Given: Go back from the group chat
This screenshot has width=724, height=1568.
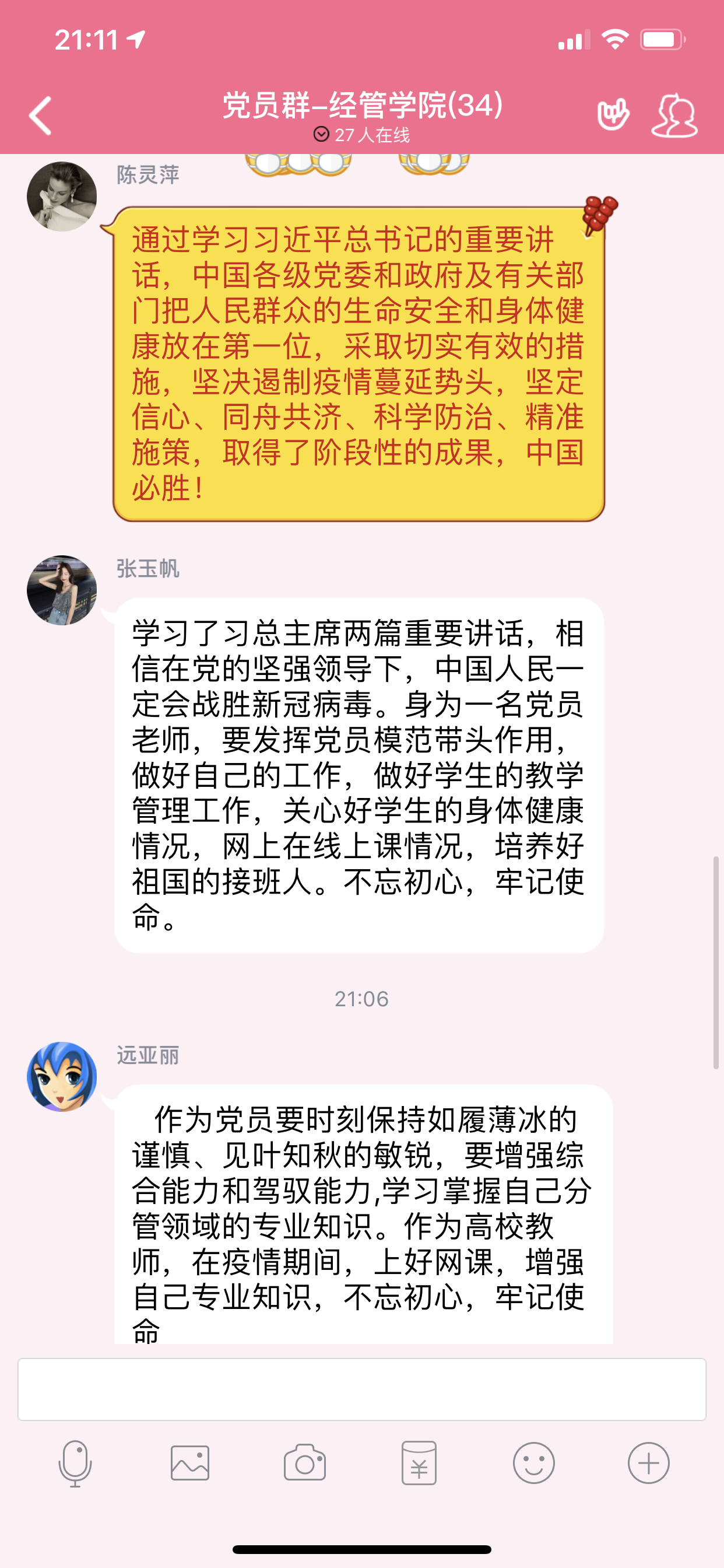Looking at the screenshot, I should [40, 115].
